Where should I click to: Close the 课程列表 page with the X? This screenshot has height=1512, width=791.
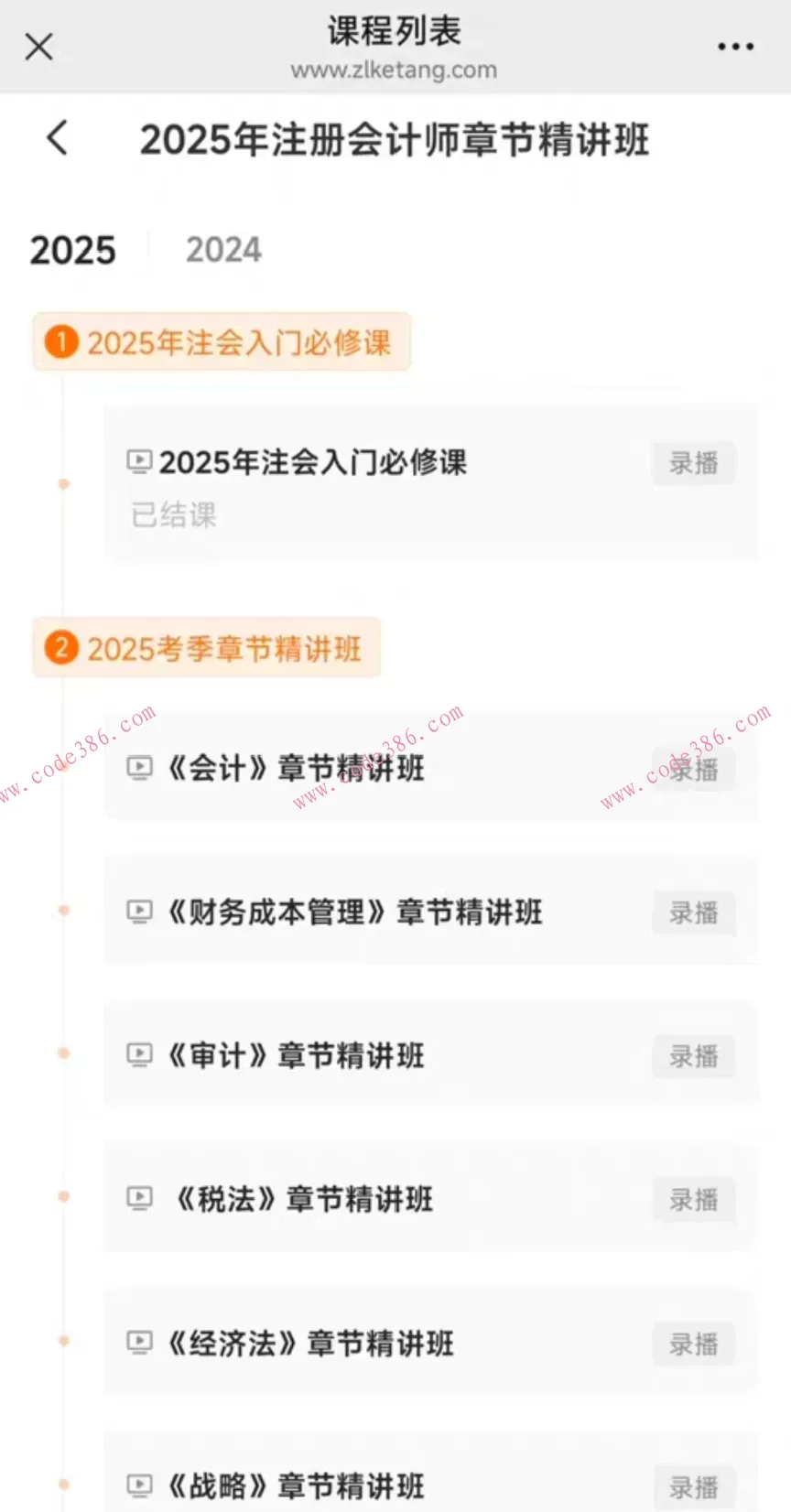[x=38, y=46]
